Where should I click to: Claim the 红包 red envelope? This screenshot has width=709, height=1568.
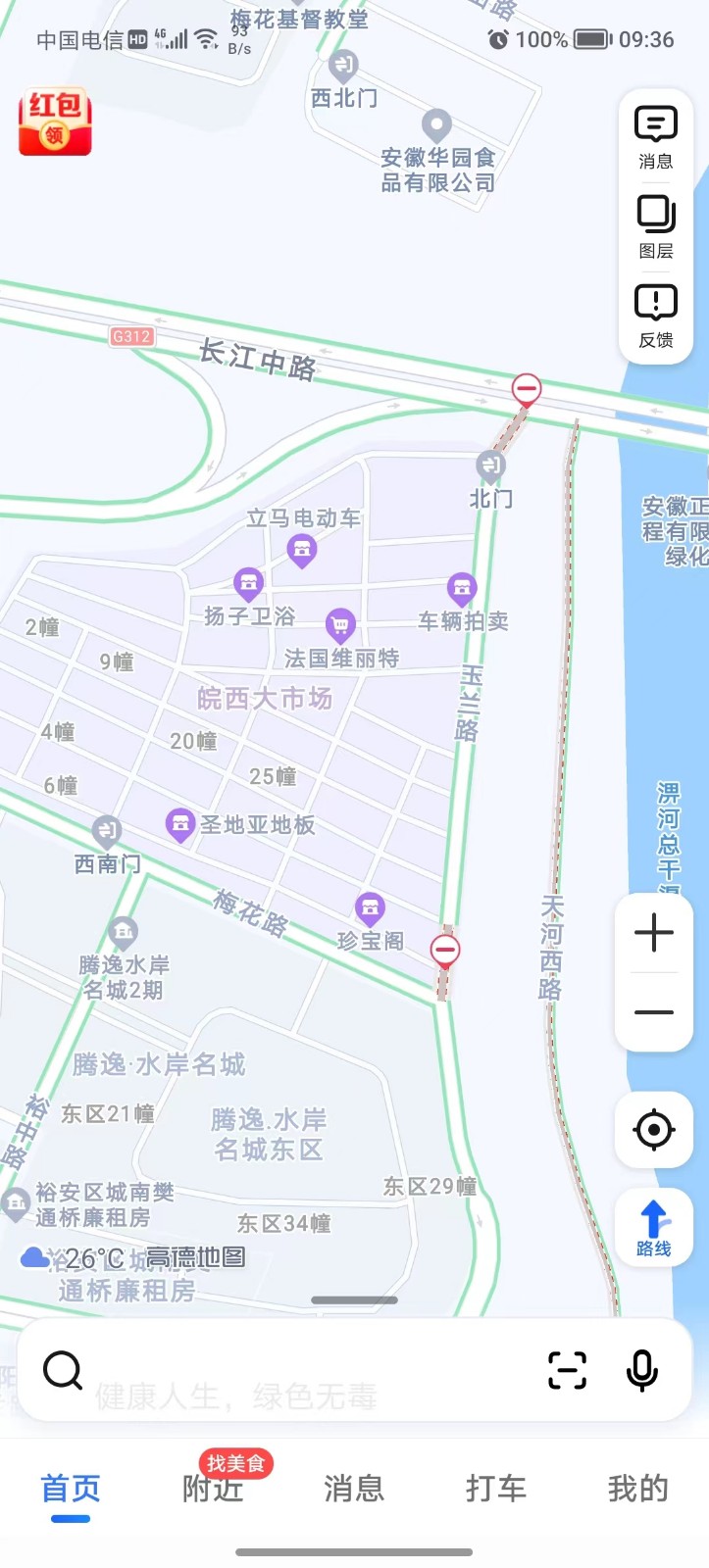click(55, 122)
